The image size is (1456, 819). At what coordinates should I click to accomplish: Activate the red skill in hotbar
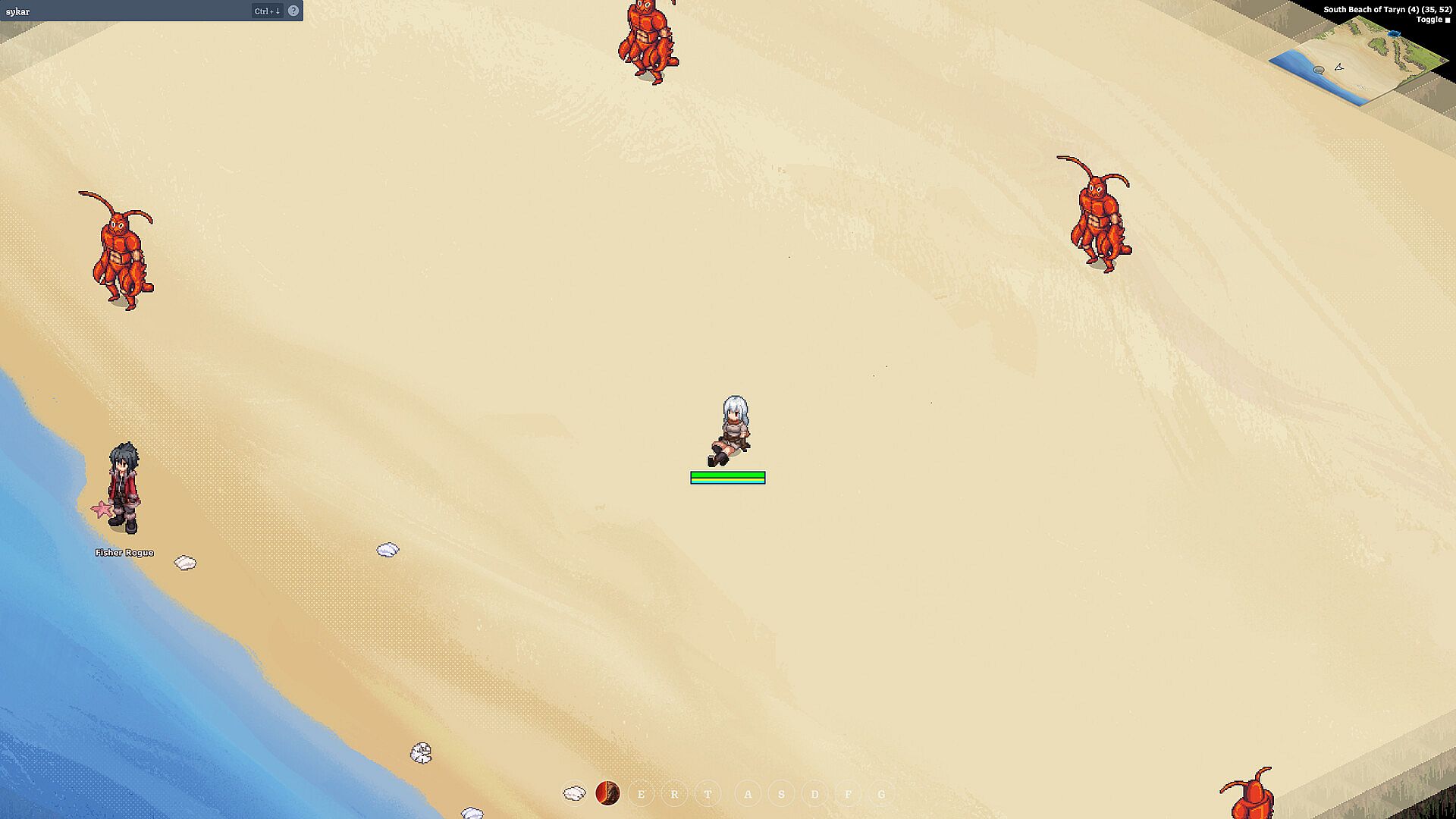coord(607,793)
